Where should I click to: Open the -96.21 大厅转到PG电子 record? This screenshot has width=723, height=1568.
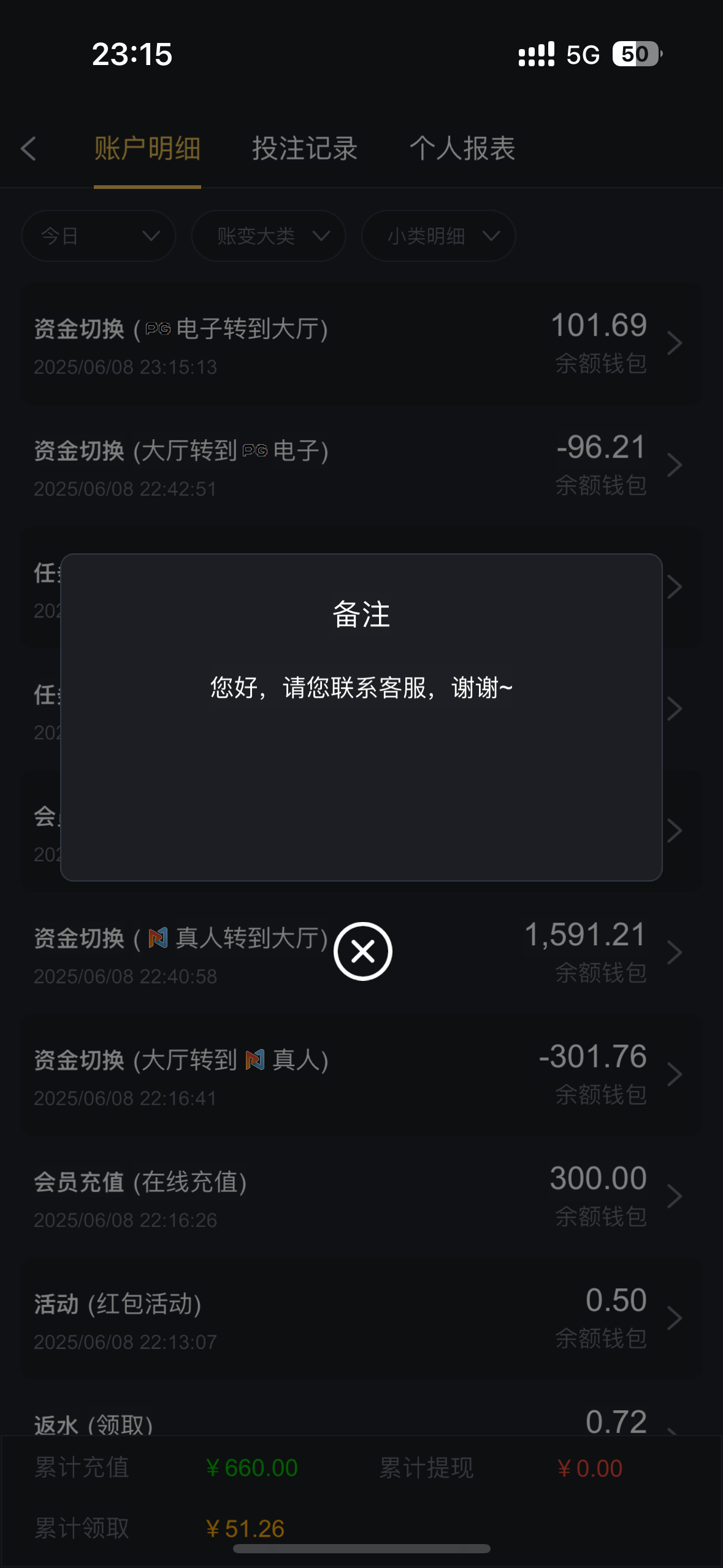point(361,466)
